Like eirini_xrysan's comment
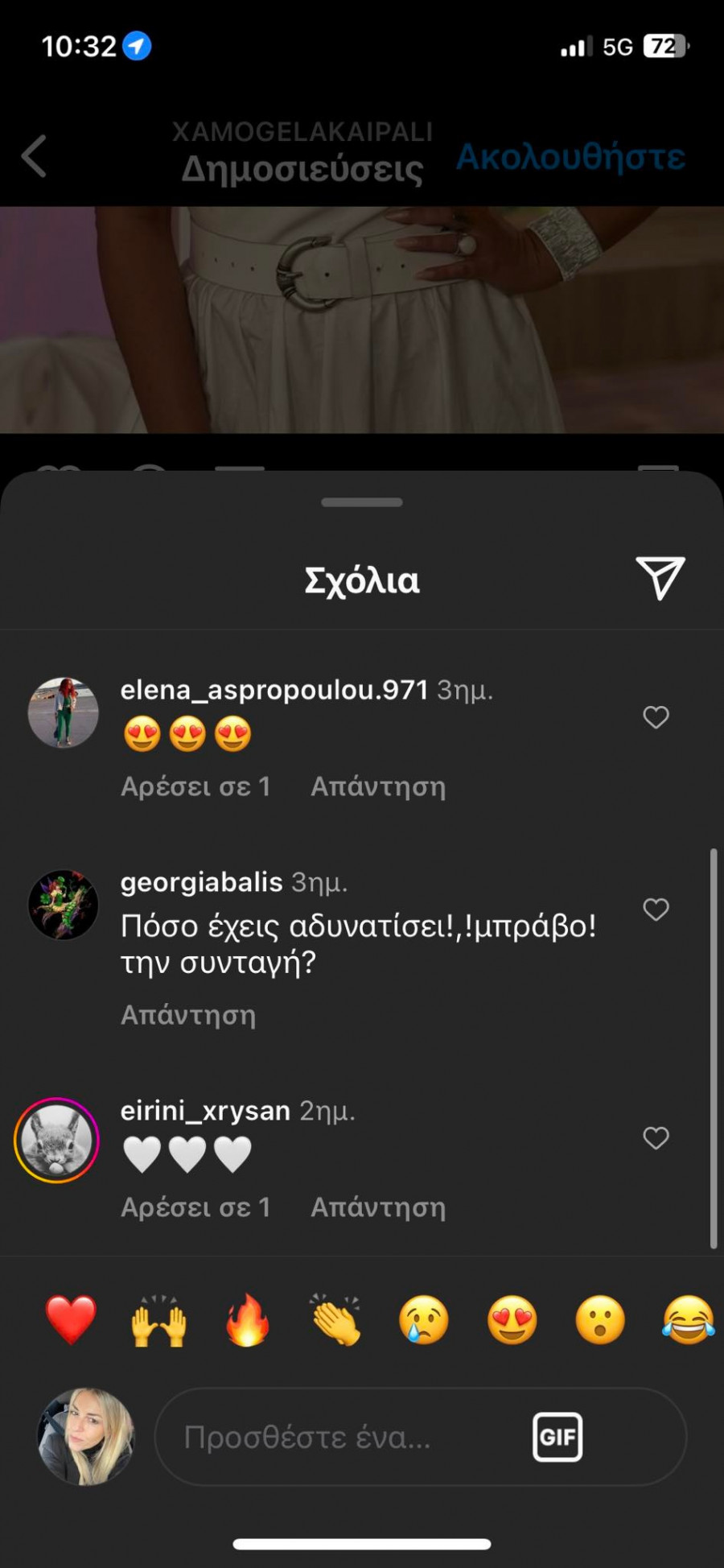 [x=656, y=1137]
